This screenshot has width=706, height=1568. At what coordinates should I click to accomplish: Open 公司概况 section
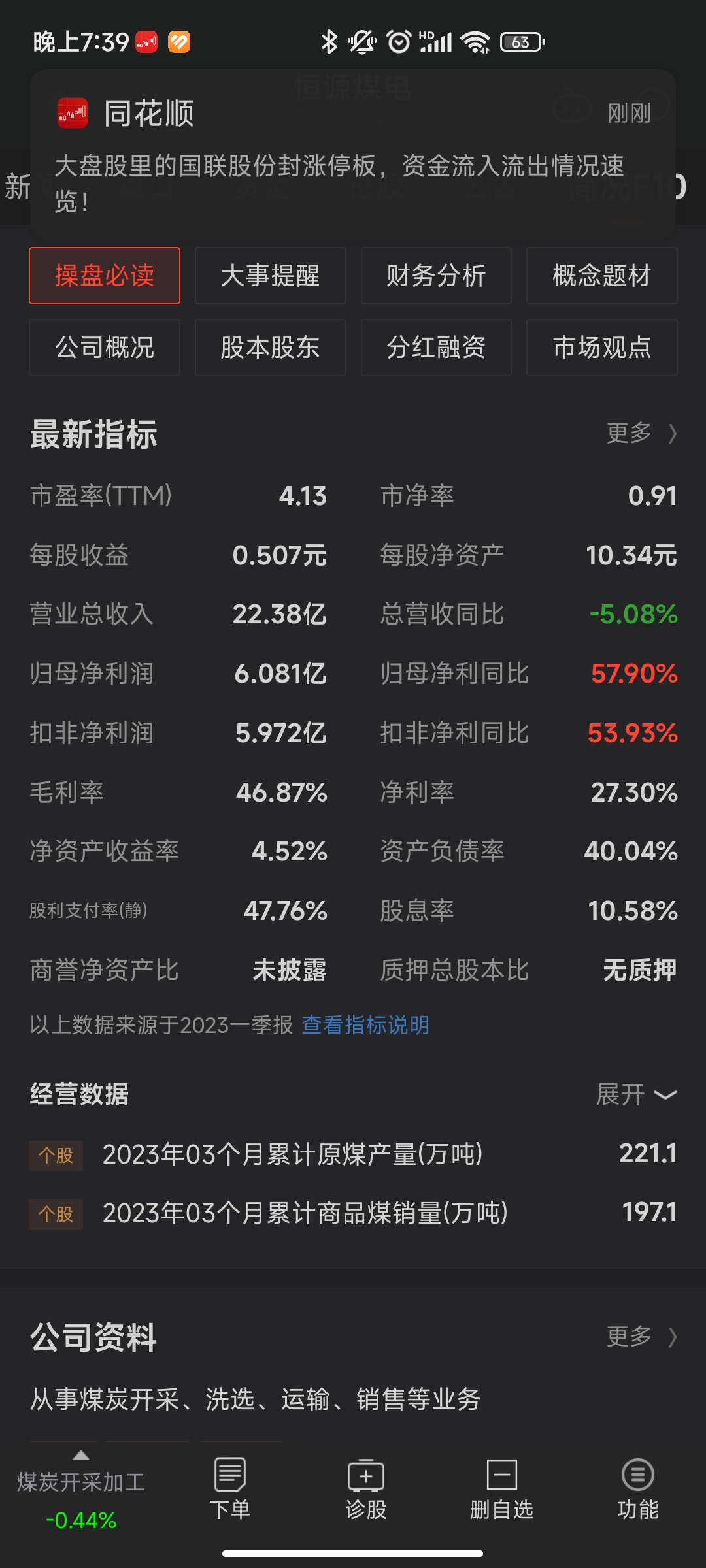click(x=105, y=348)
